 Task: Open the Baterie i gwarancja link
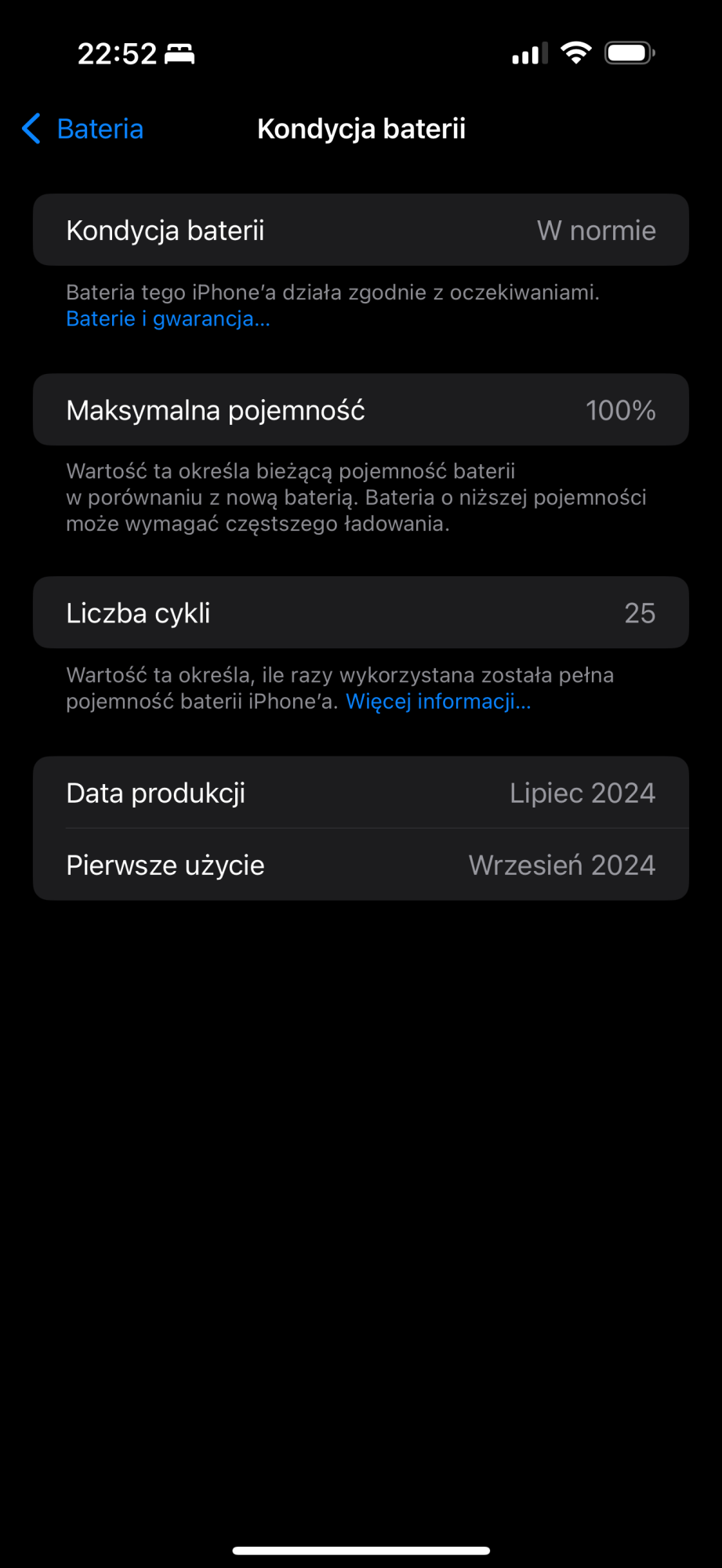click(x=168, y=319)
